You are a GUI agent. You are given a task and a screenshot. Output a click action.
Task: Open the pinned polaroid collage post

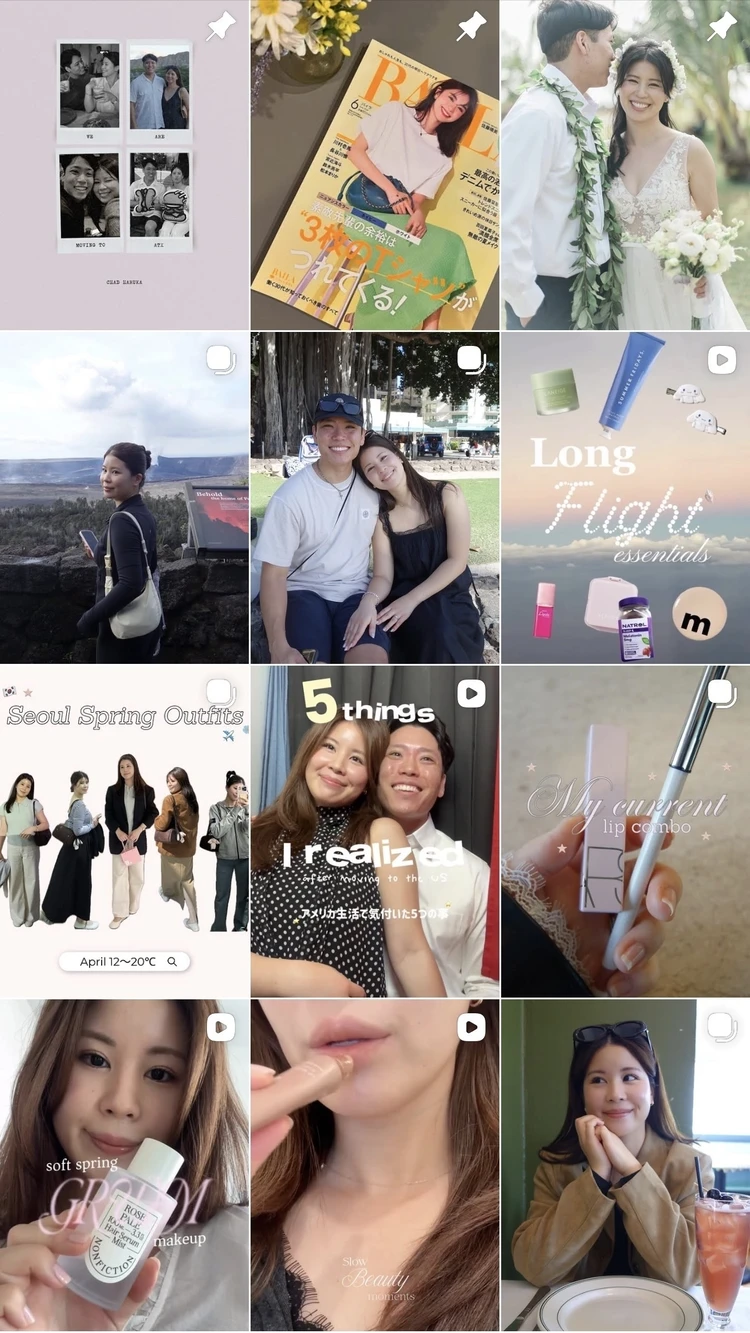124,165
